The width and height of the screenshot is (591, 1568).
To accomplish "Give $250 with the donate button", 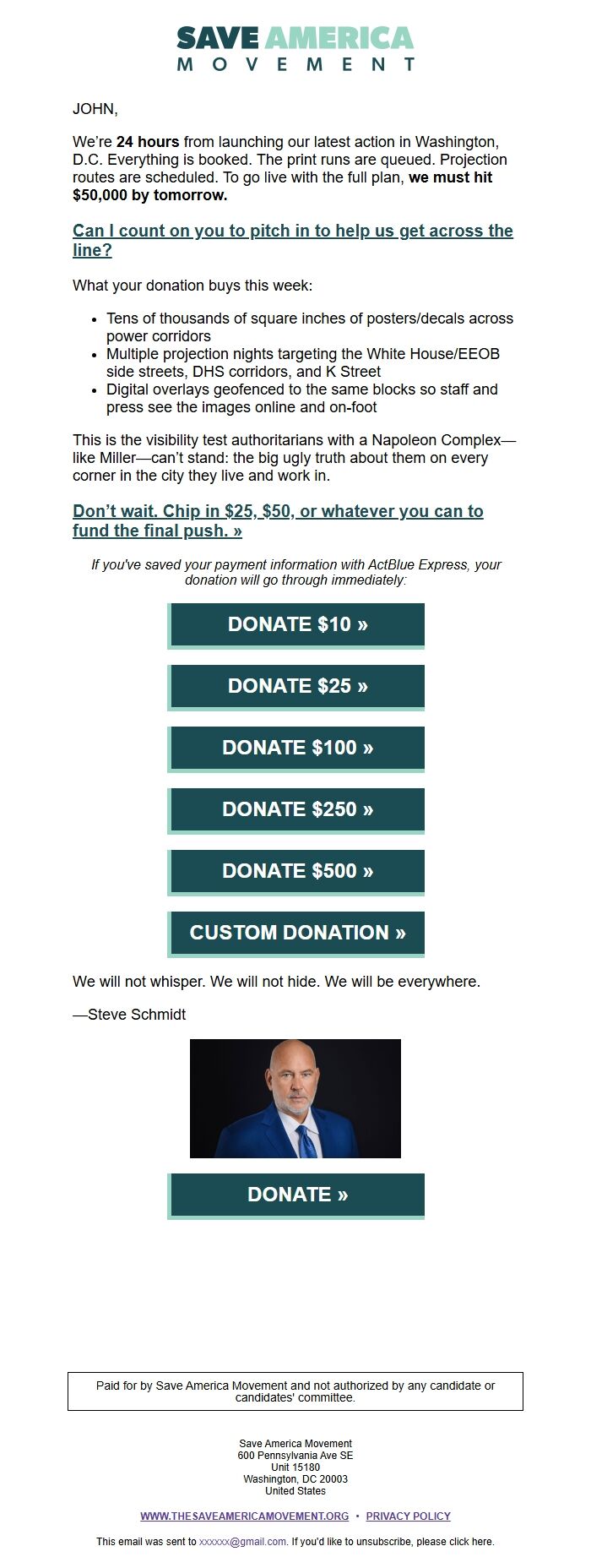I will 296,810.
